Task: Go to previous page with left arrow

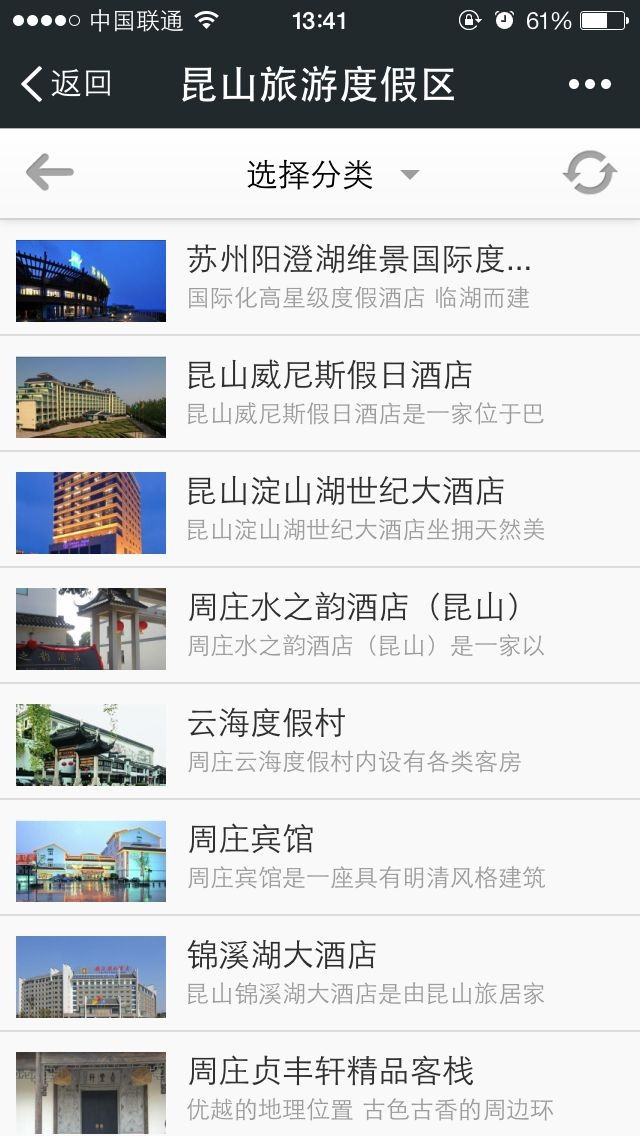Action: [x=49, y=173]
